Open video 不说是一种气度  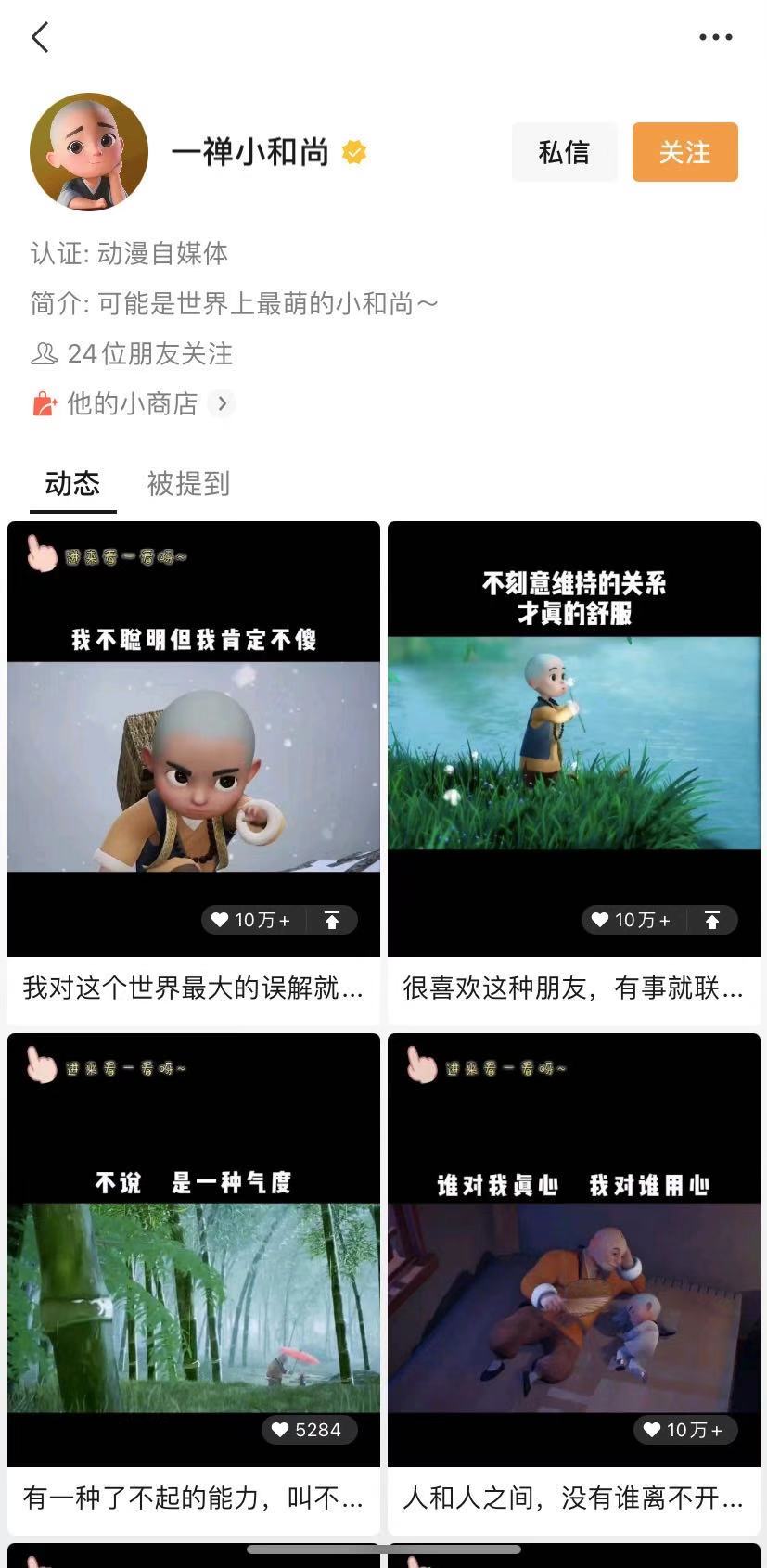point(193,1252)
